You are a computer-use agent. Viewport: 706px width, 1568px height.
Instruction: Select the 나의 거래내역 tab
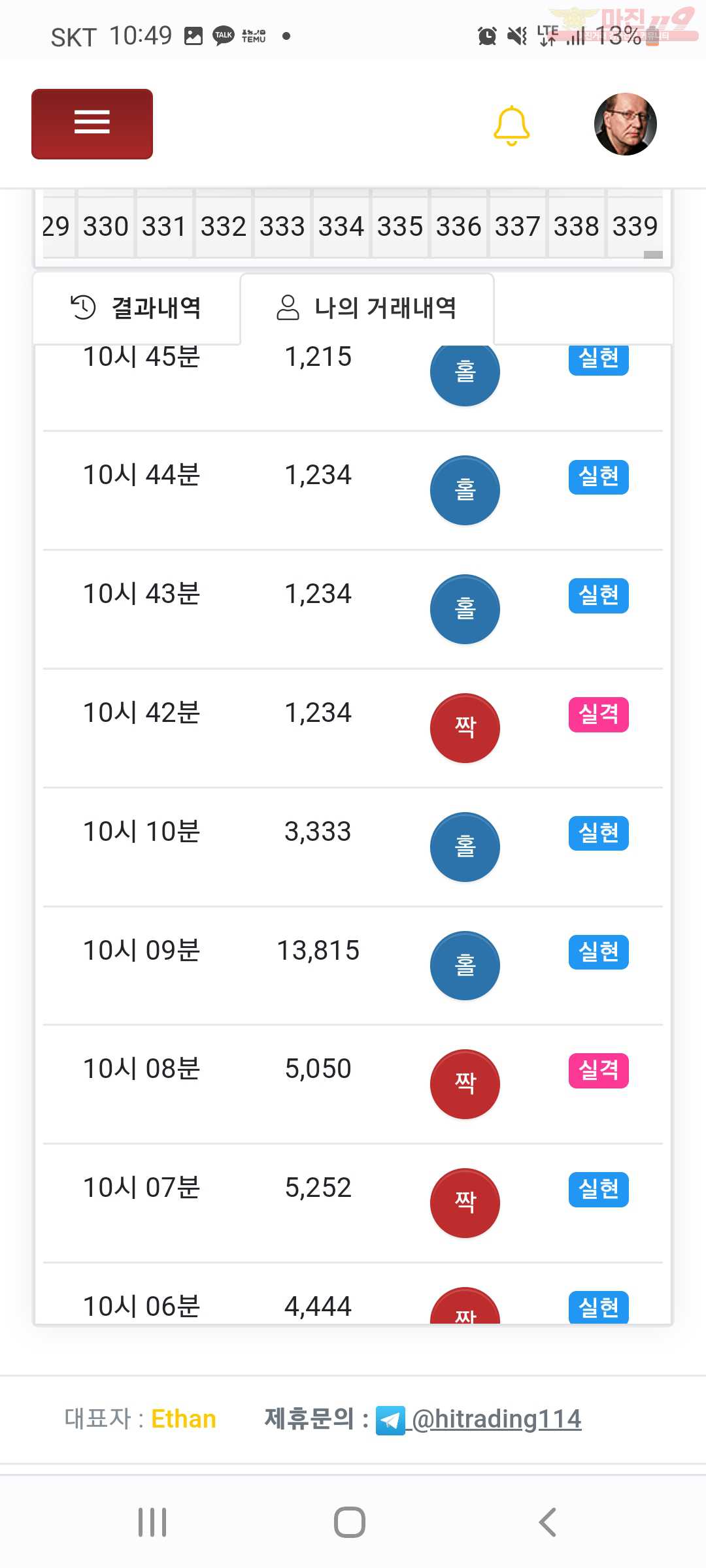(x=367, y=308)
